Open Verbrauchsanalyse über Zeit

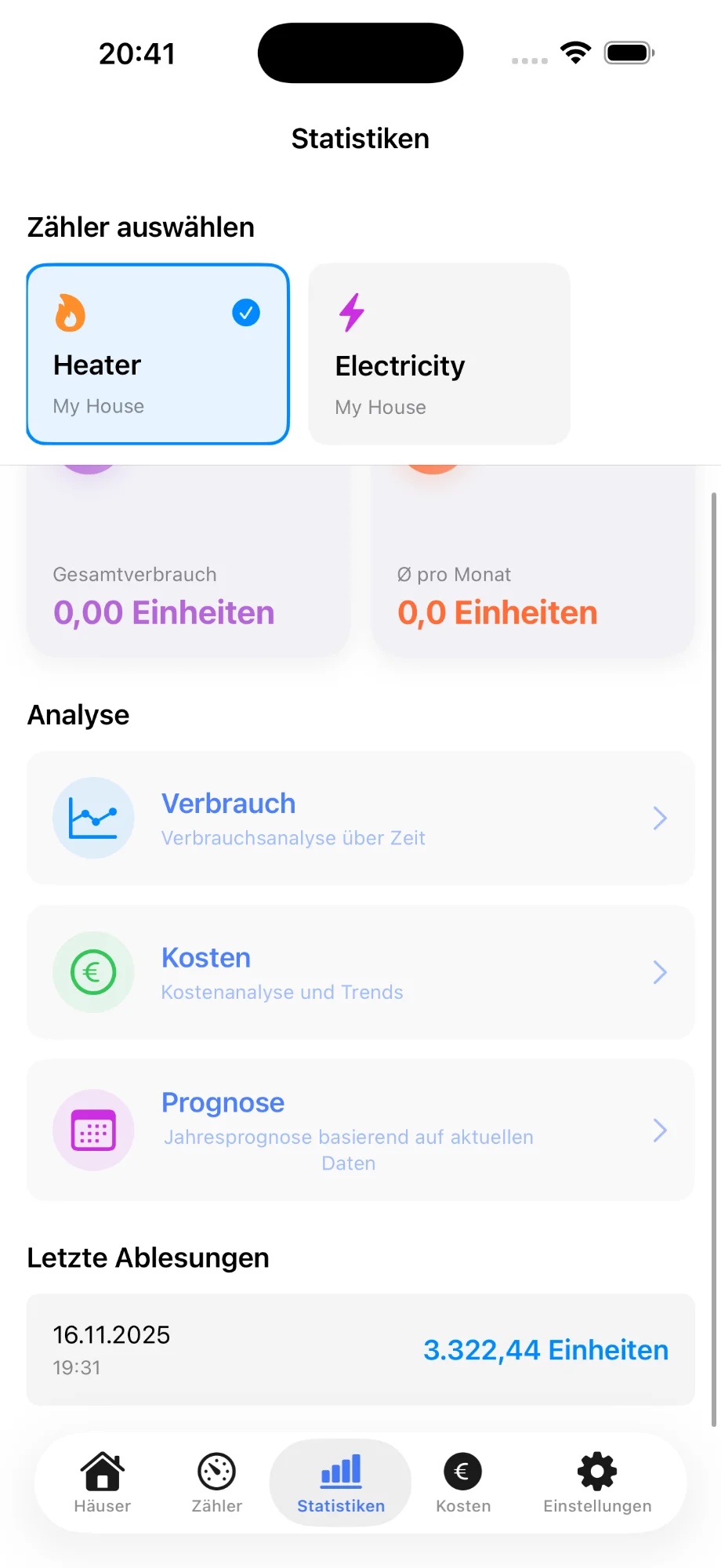(293, 837)
